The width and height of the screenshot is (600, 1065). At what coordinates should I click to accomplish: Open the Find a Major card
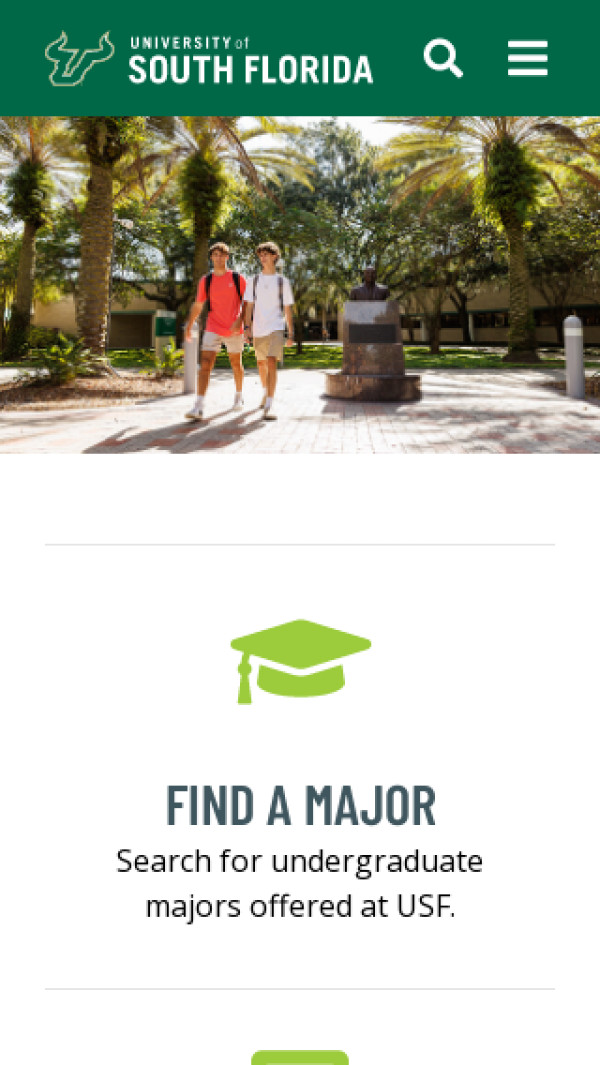(x=300, y=804)
